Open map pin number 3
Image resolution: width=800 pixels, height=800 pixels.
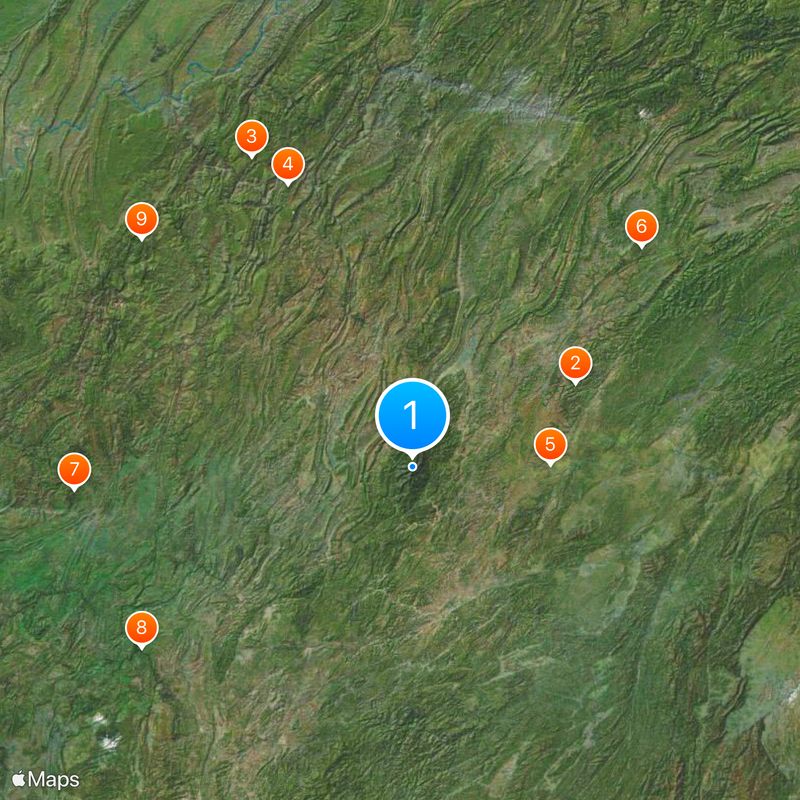click(252, 137)
